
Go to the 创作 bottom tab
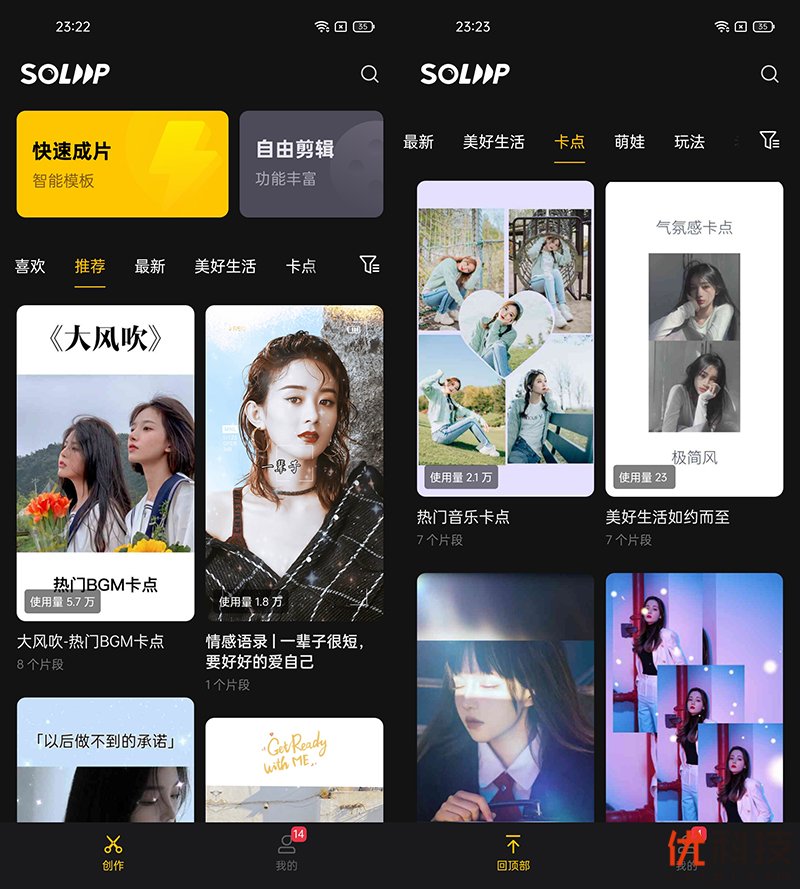113,852
